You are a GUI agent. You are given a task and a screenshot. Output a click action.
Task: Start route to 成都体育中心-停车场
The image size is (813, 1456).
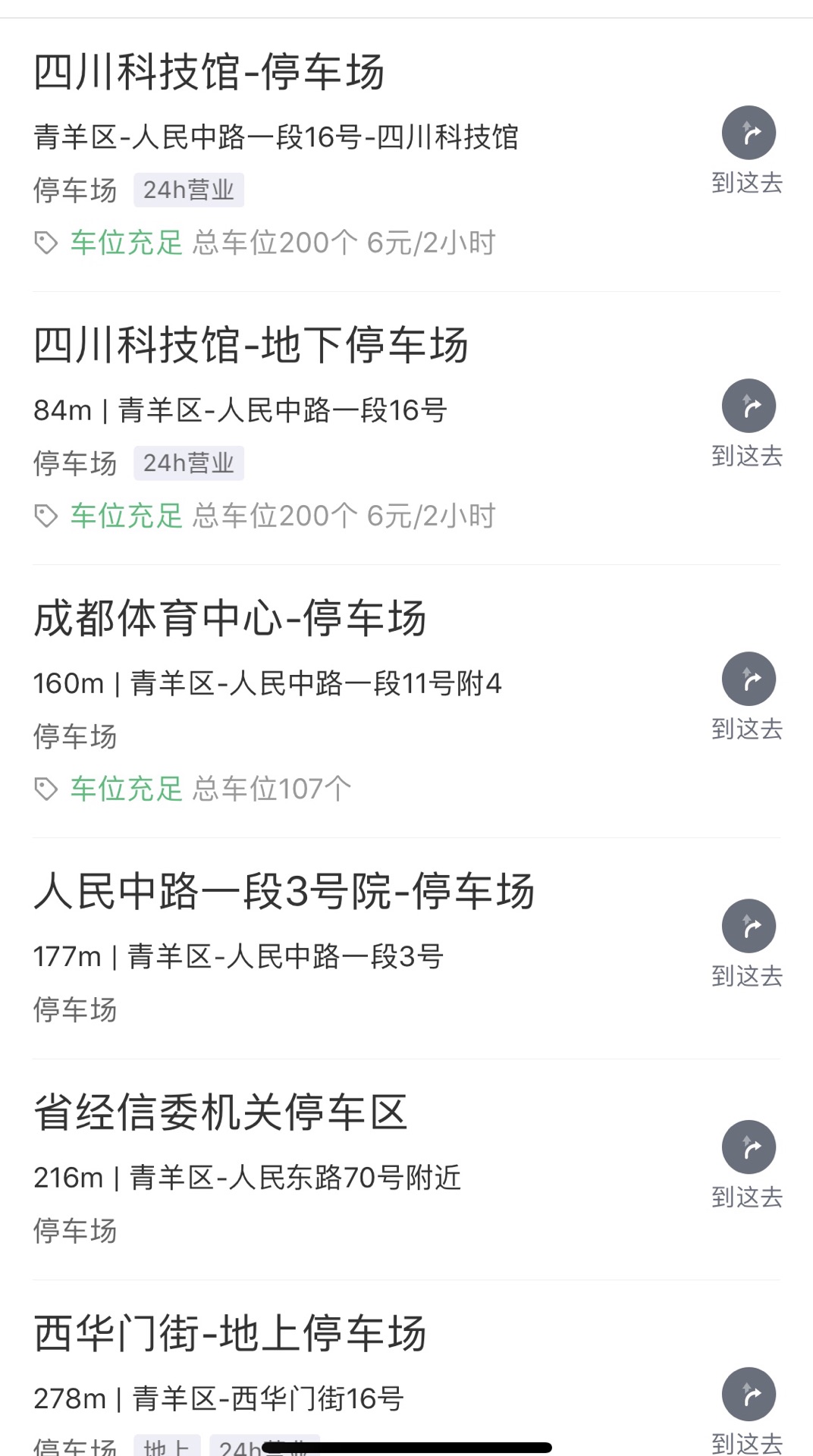coord(748,697)
